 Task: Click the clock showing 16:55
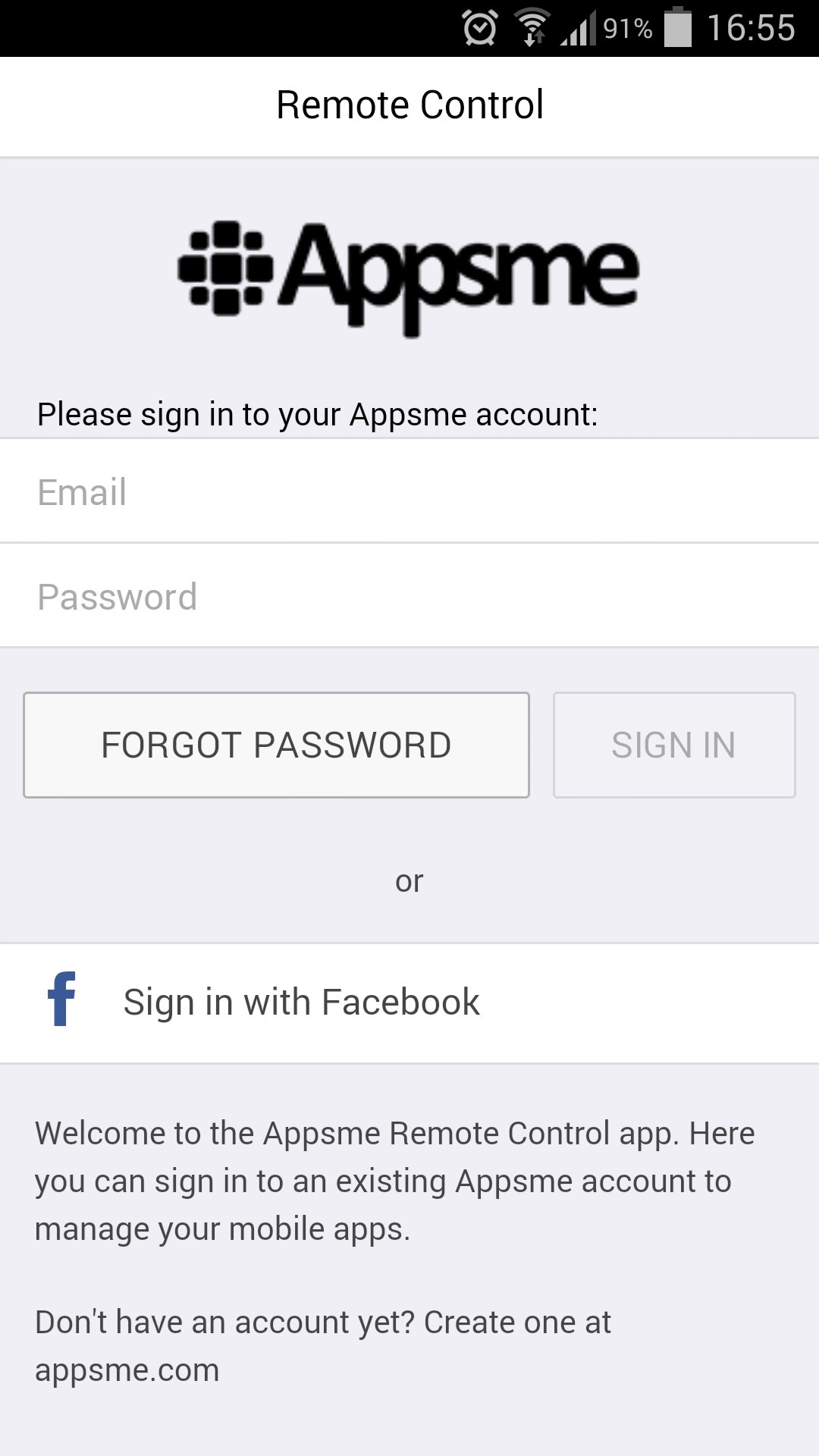point(751,27)
